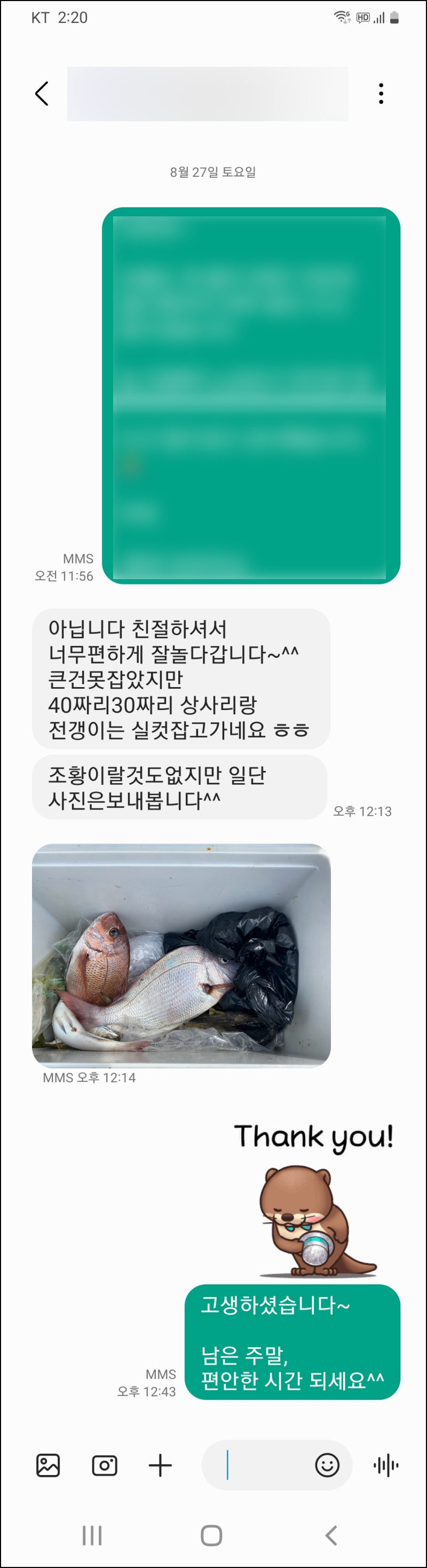Open the conversation overflow menu
Screen dimensions: 427x1568
(381, 93)
